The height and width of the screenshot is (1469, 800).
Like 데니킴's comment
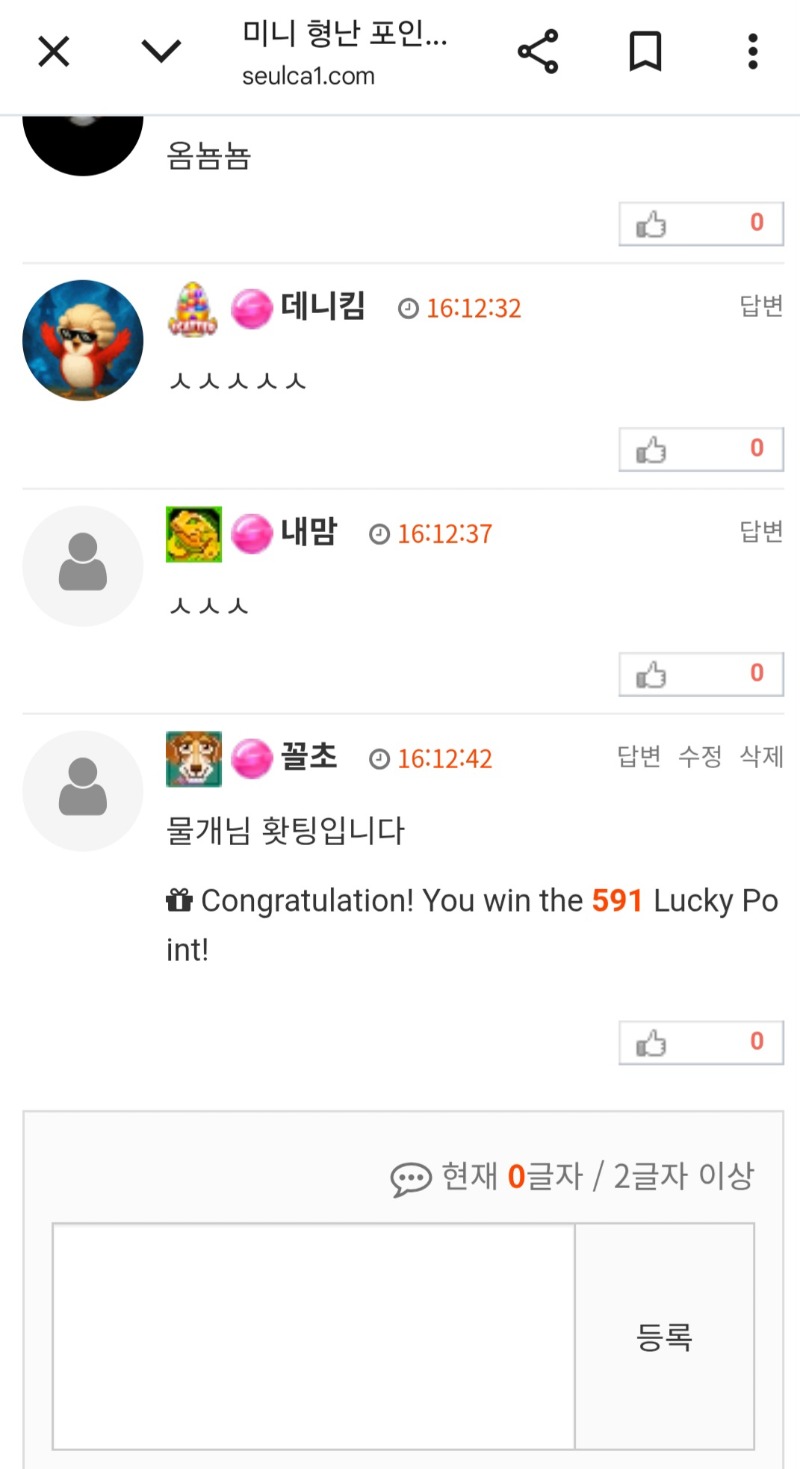(x=700, y=449)
